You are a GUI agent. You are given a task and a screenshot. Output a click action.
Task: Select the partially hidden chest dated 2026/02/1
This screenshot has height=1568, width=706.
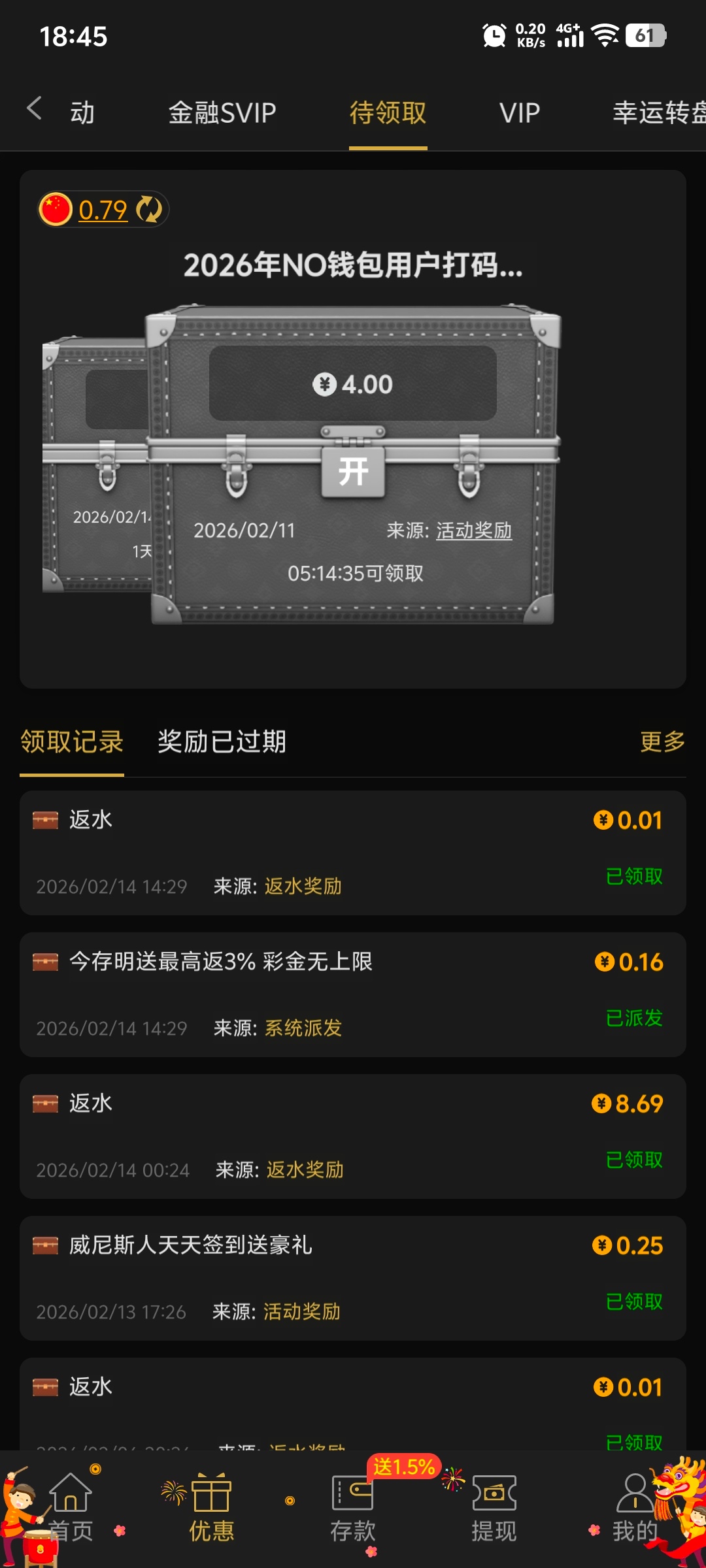tap(97, 464)
